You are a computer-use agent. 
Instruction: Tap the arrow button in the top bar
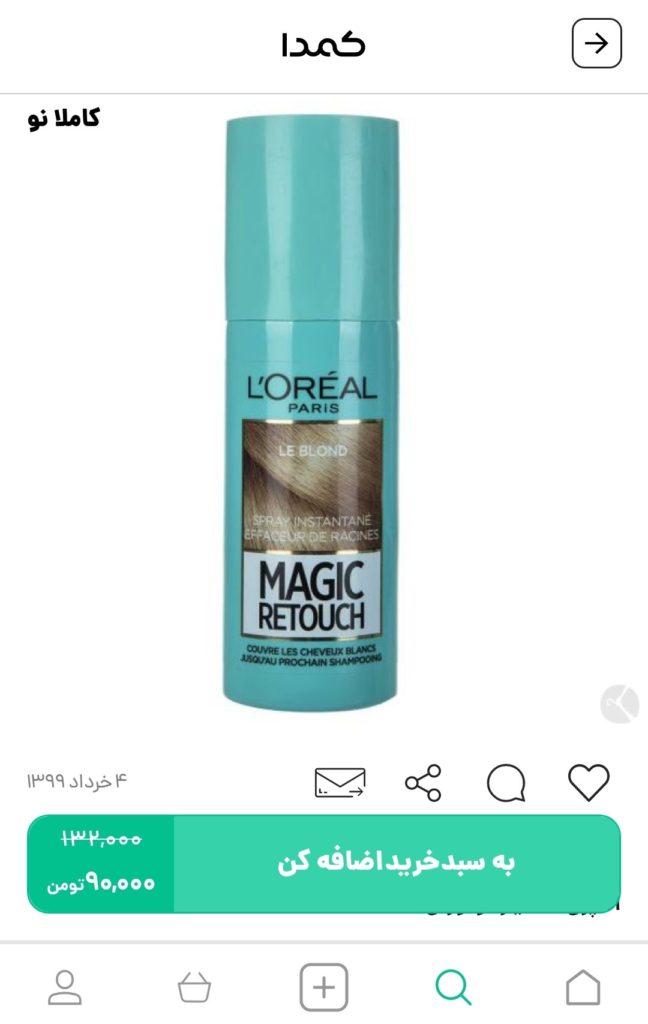click(596, 44)
